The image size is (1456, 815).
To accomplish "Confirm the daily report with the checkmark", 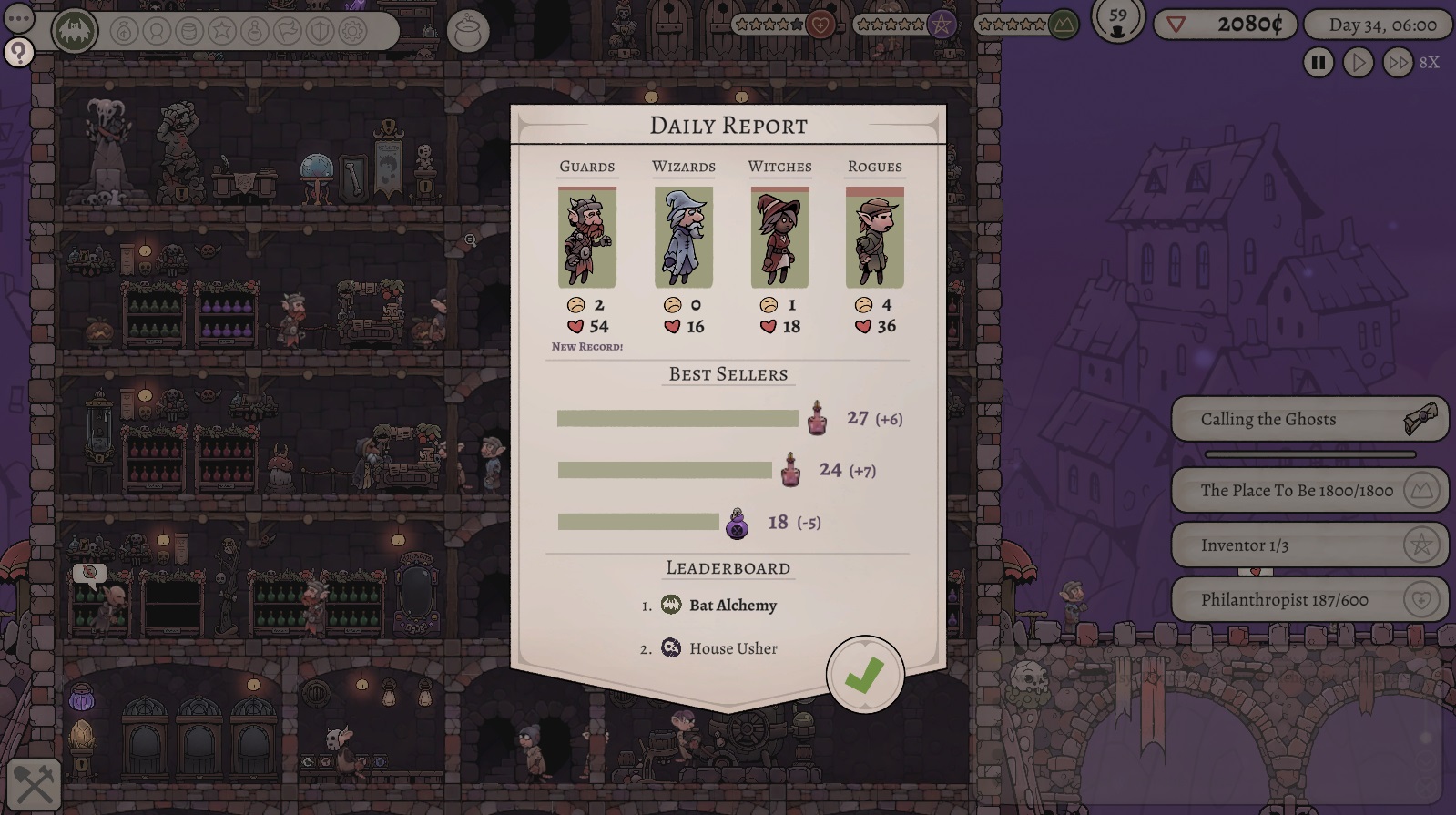I will pyautogui.click(x=864, y=675).
